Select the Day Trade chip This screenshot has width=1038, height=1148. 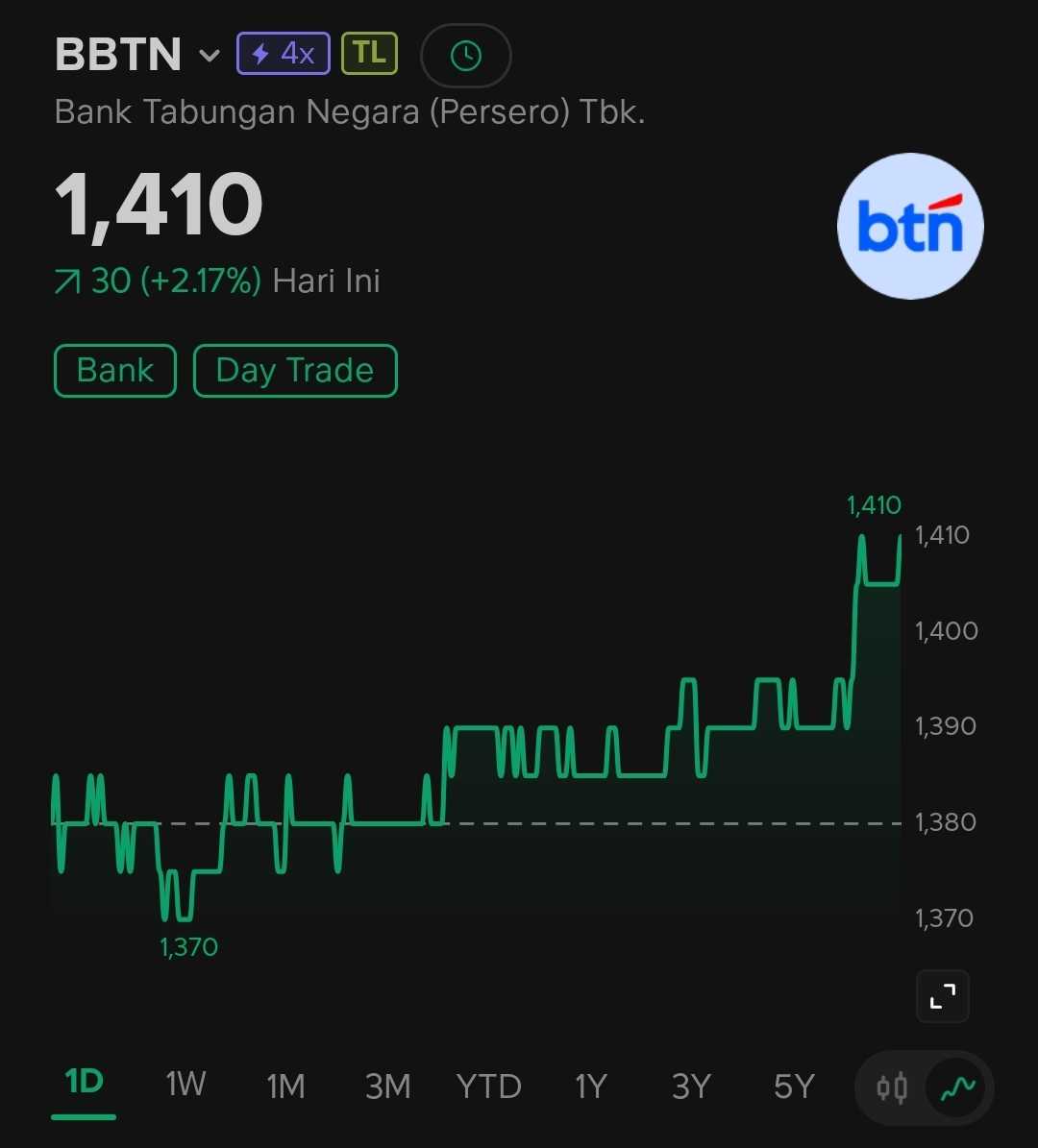pyautogui.click(x=295, y=371)
